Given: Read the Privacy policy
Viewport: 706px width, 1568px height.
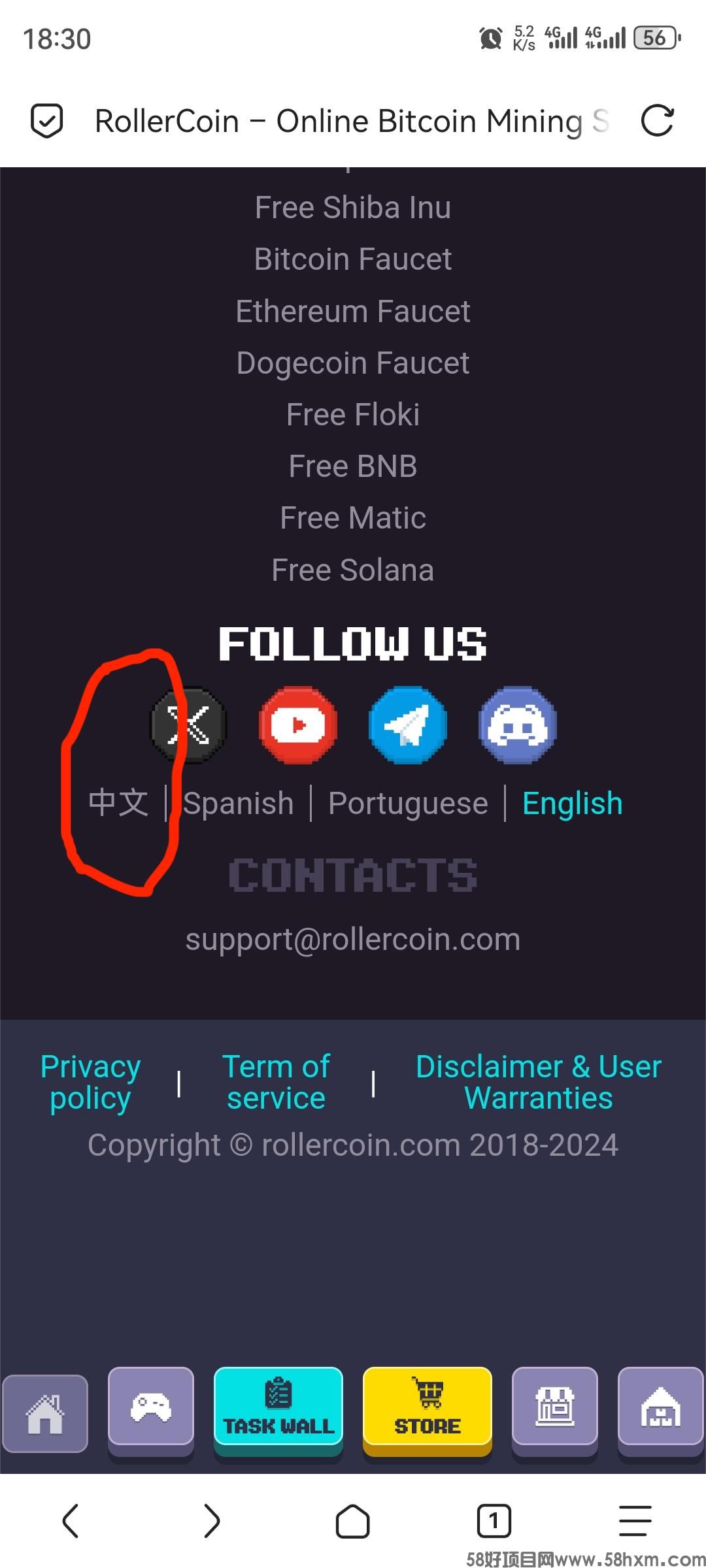Looking at the screenshot, I should pos(90,1082).
